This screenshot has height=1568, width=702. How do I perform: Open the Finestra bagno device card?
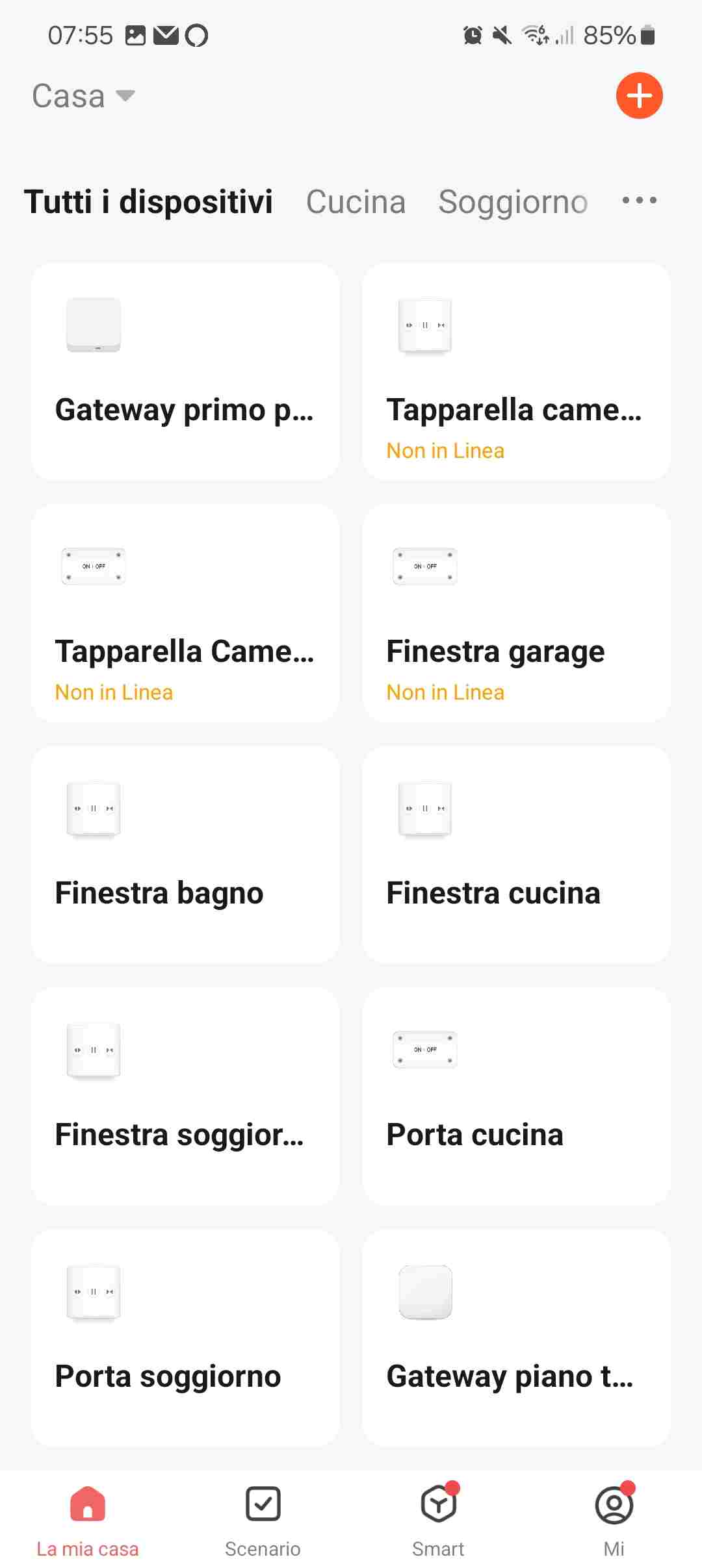(x=185, y=855)
